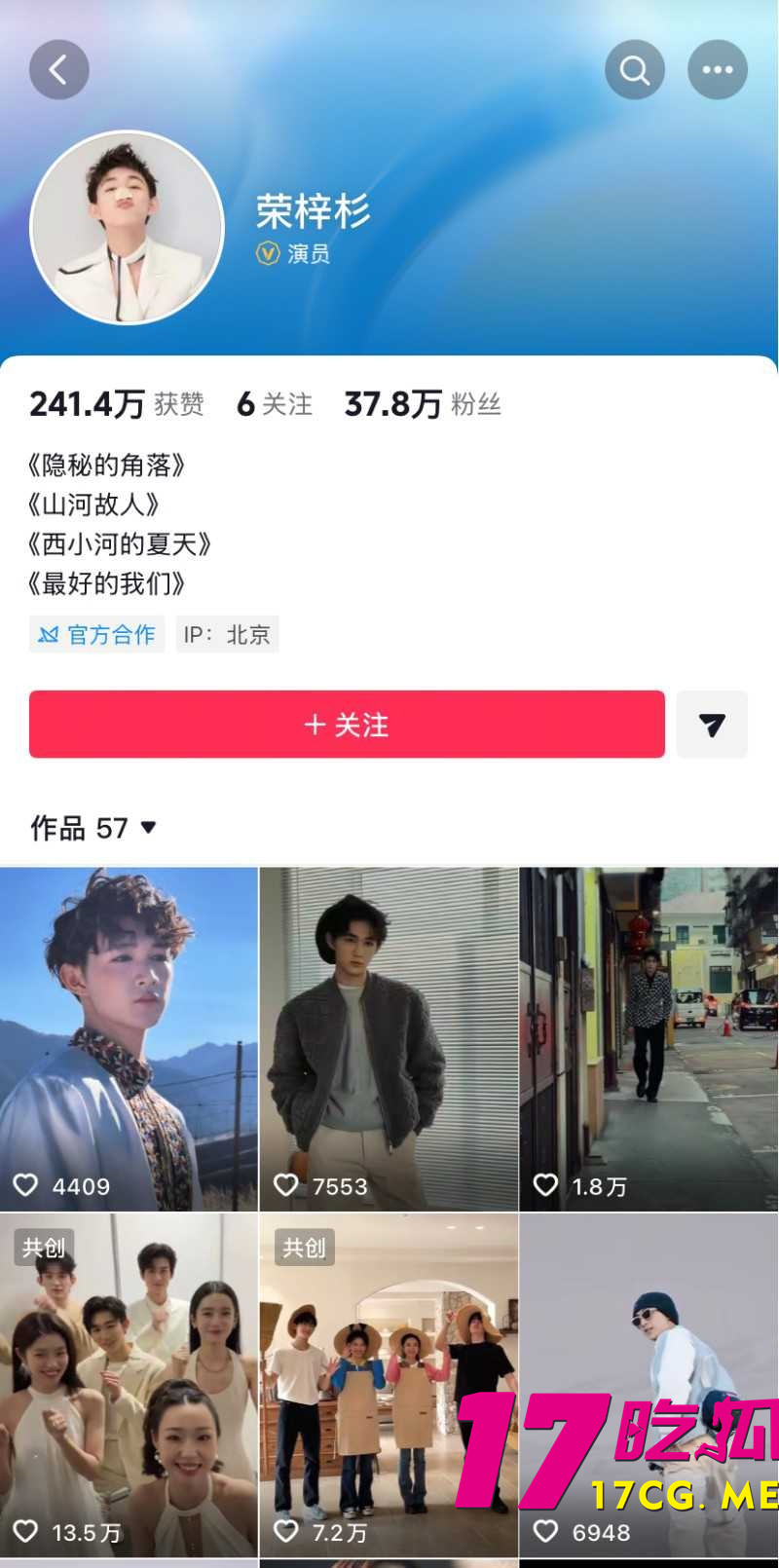This screenshot has width=779, height=1568.
Task: Tap the share arrow next to follow button
Action: click(712, 725)
